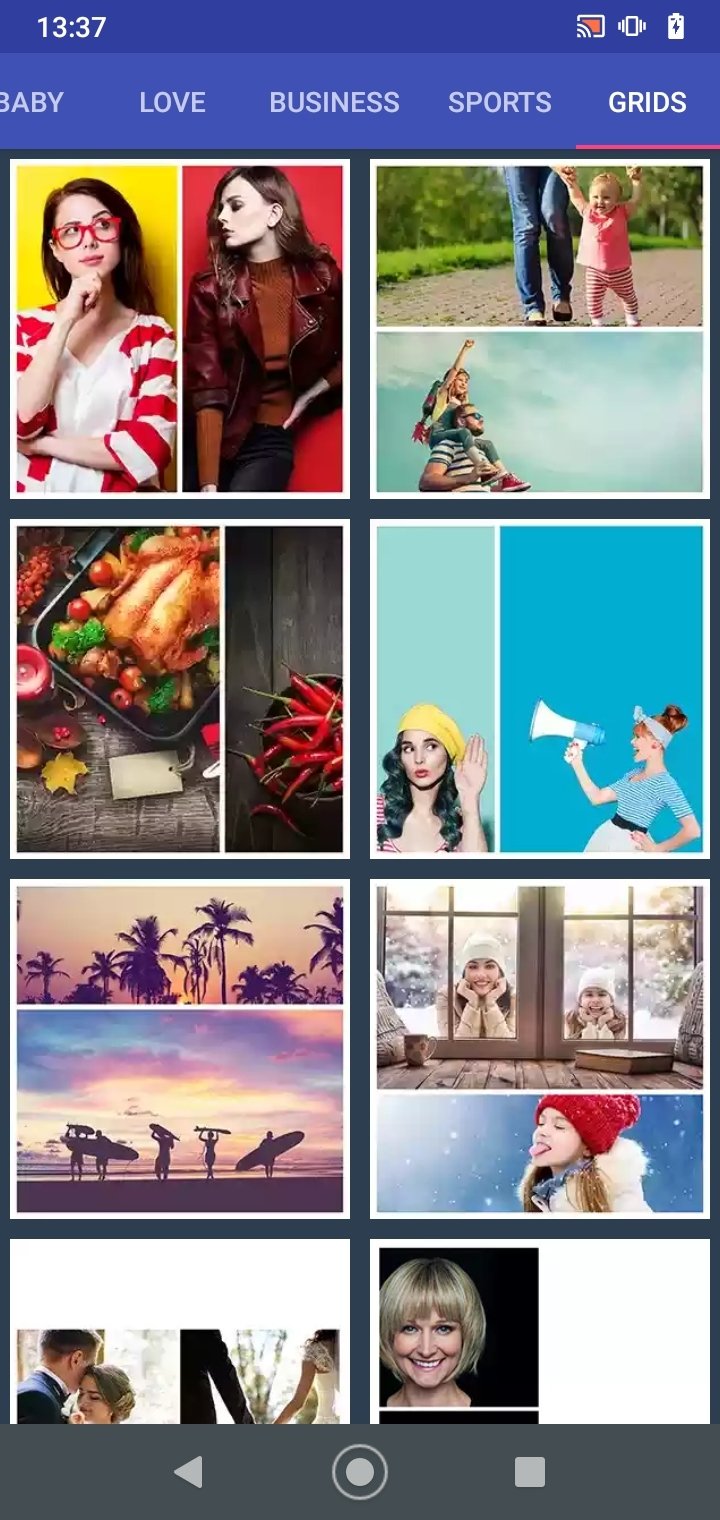Switch to the LOVE tab
The image size is (720, 1520).
click(172, 102)
